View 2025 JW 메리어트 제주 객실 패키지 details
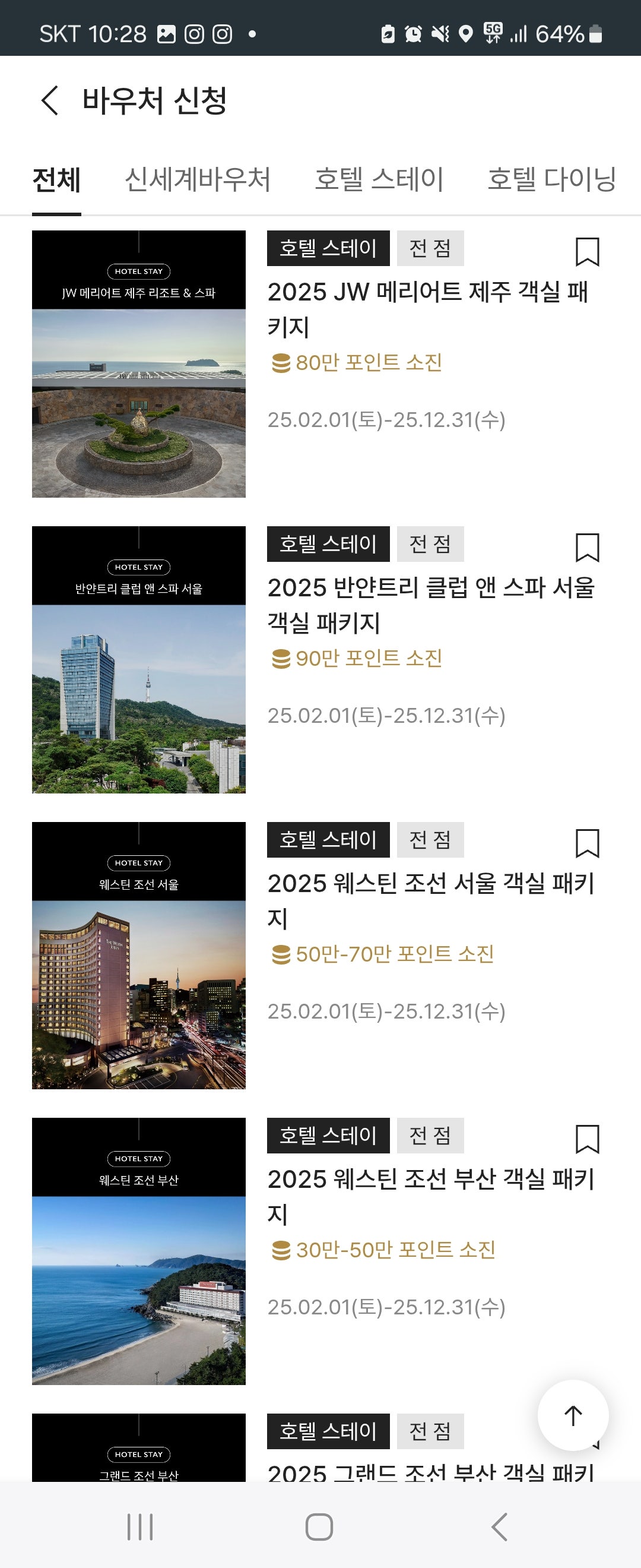641x1568 pixels. tap(427, 309)
